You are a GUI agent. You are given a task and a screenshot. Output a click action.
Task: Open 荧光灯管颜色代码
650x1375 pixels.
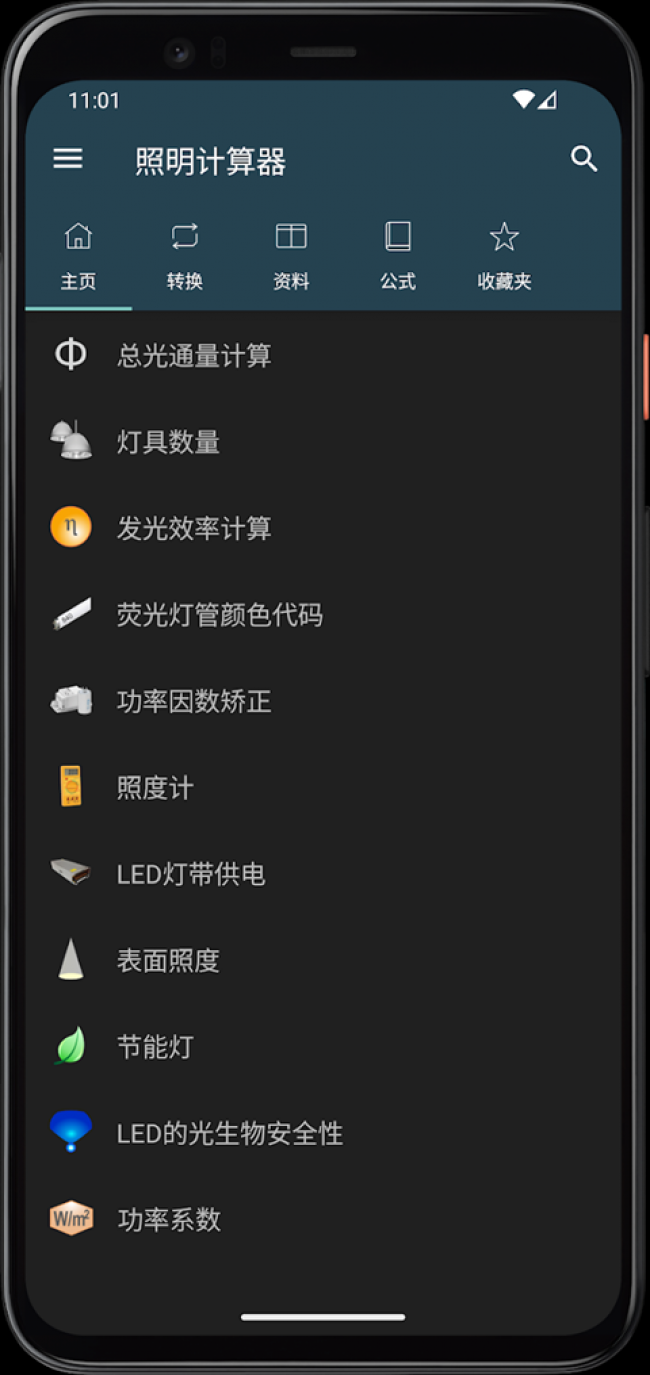tap(219, 615)
